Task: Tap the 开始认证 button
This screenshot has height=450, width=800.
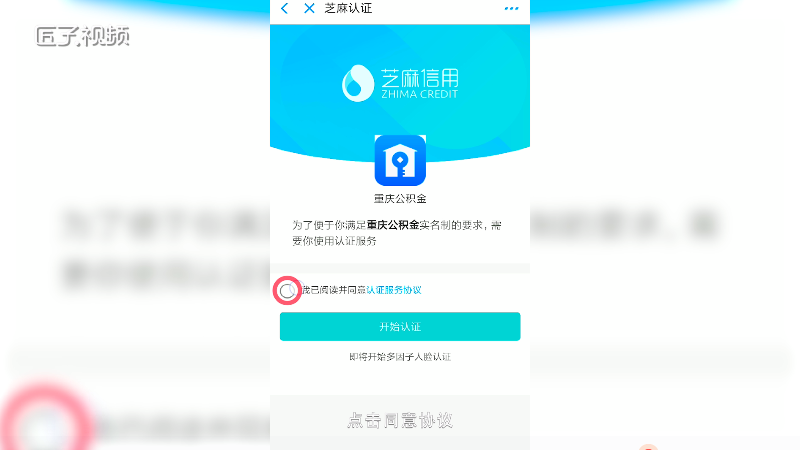Action: [400, 327]
